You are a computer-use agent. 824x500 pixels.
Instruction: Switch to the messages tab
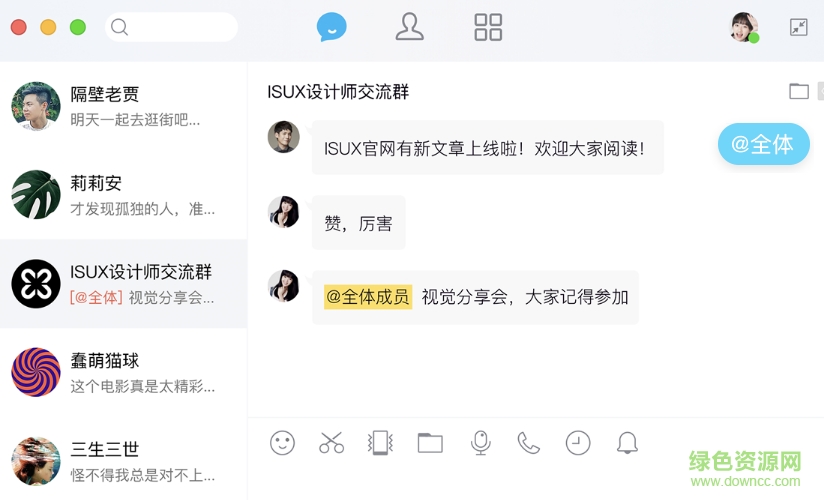pyautogui.click(x=331, y=27)
